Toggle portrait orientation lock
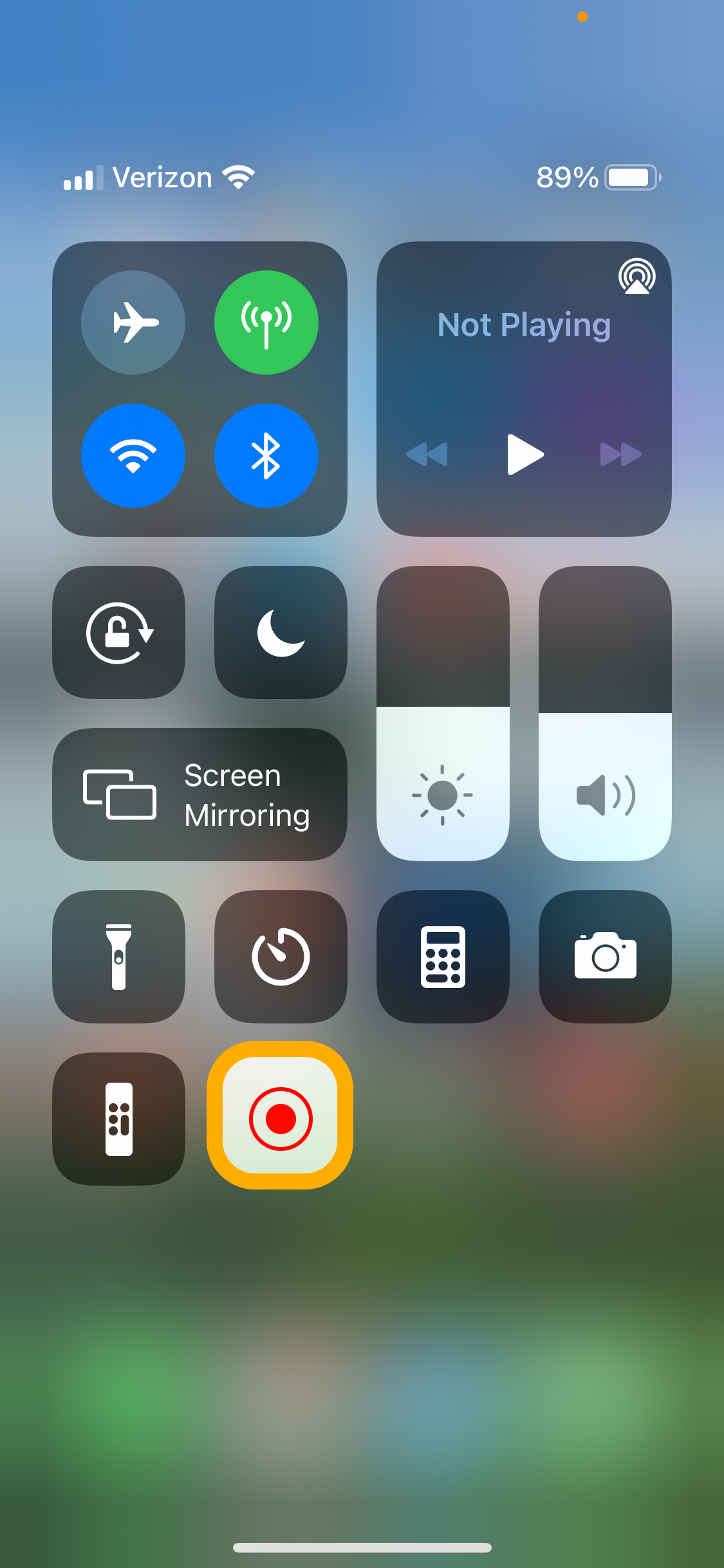The width and height of the screenshot is (724, 1568). [x=119, y=633]
